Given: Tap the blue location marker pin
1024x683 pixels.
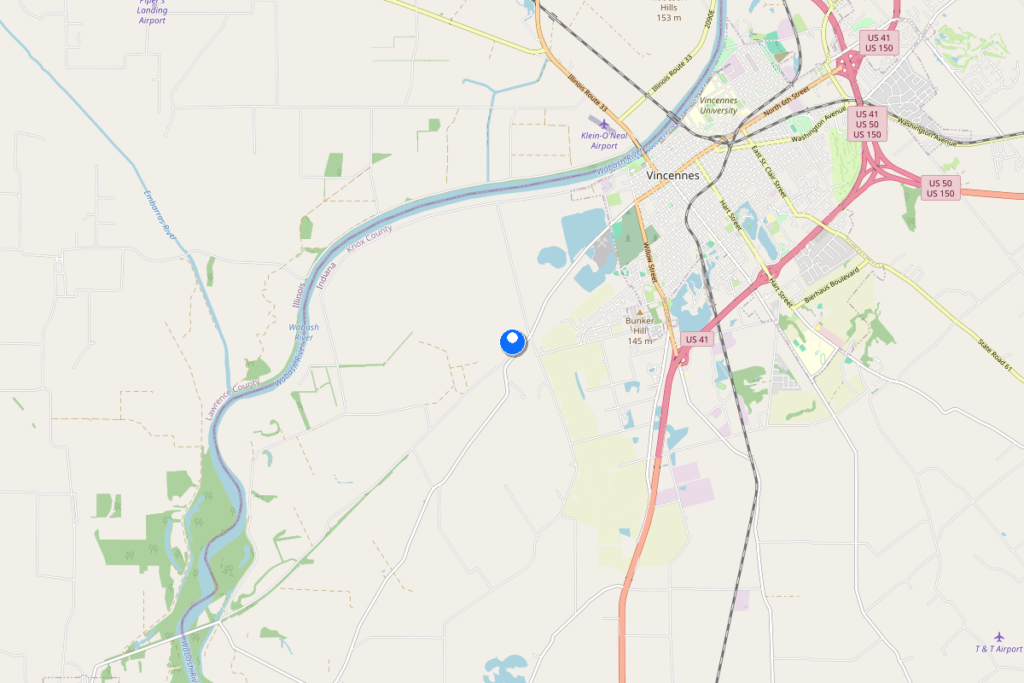Looking at the screenshot, I should pyautogui.click(x=513, y=342).
